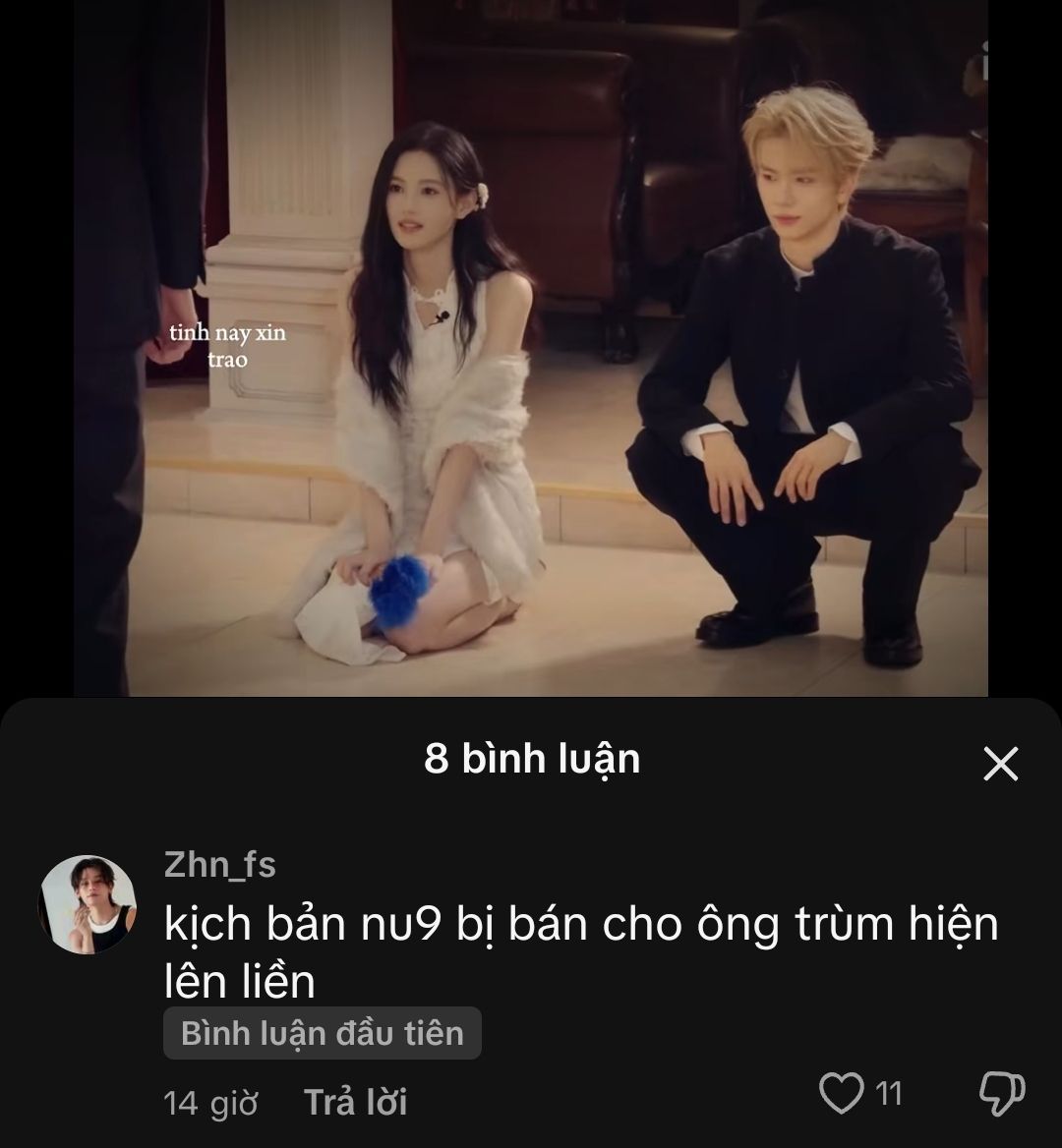Viewport: 1062px width, 1148px height.
Task: Open the Zhn_fs username link
Action: click(220, 865)
